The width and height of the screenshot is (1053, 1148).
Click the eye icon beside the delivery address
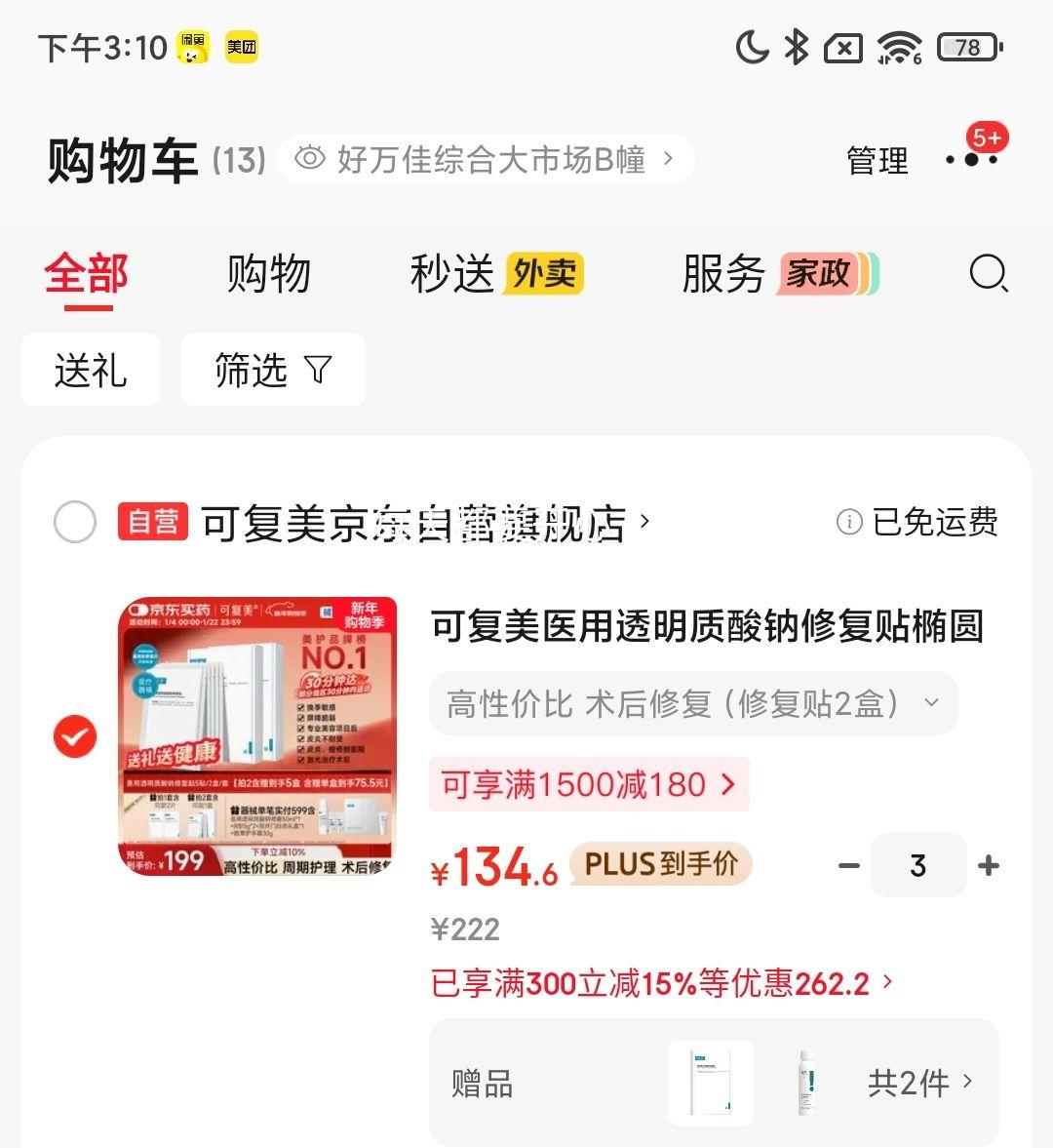[311, 159]
